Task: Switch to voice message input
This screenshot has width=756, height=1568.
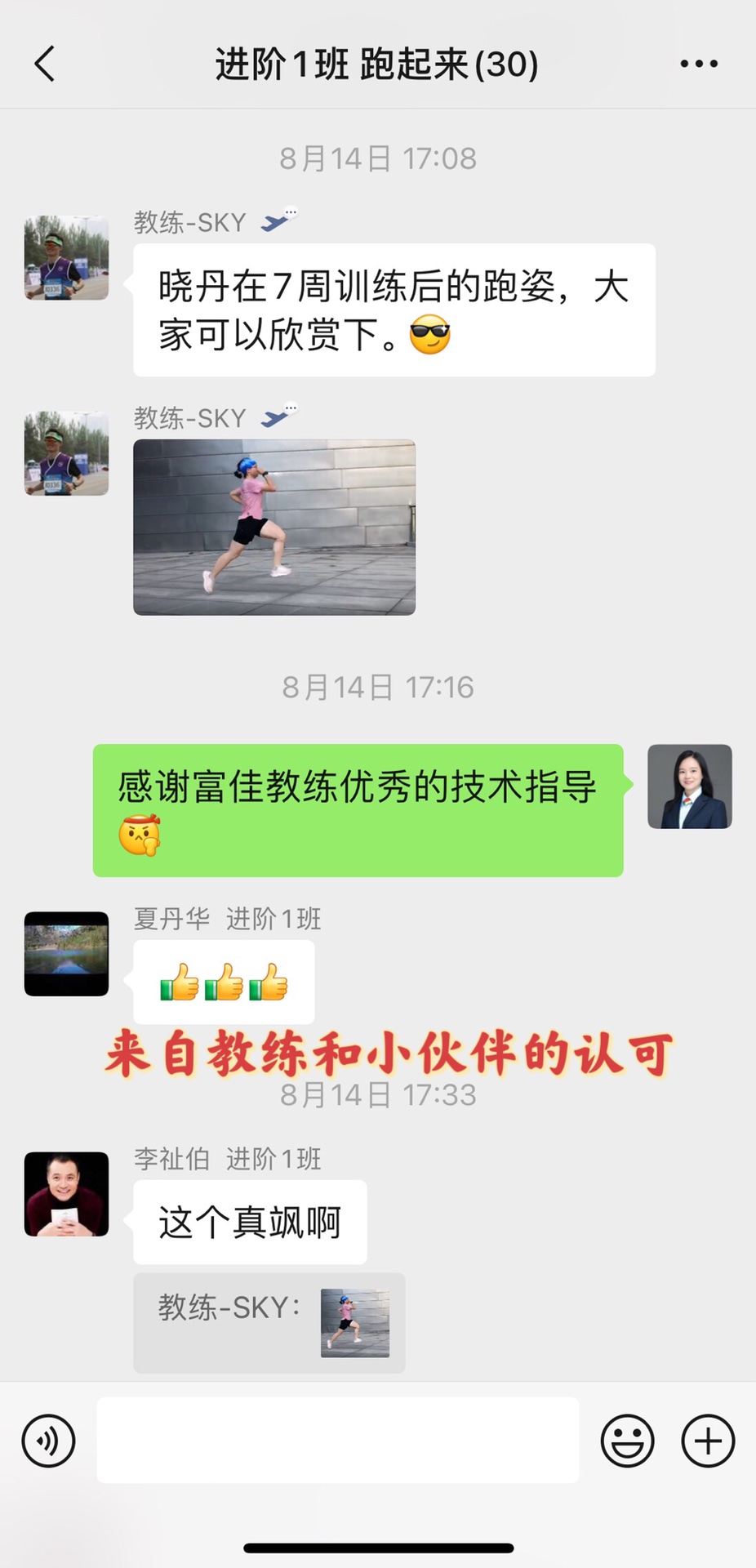Action: 49,1441
